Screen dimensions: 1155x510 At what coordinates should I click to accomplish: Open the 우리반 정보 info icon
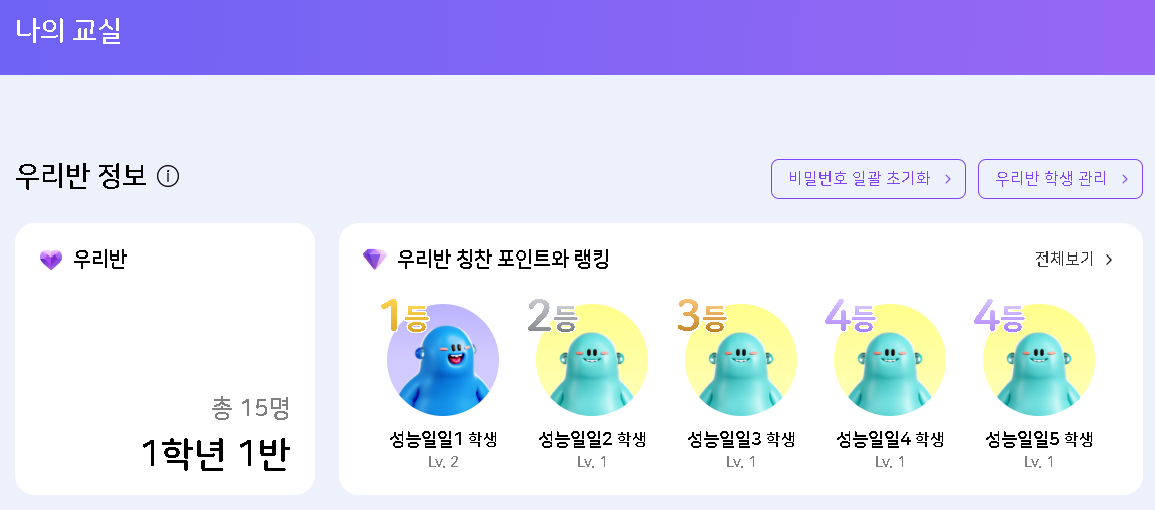tap(168, 177)
